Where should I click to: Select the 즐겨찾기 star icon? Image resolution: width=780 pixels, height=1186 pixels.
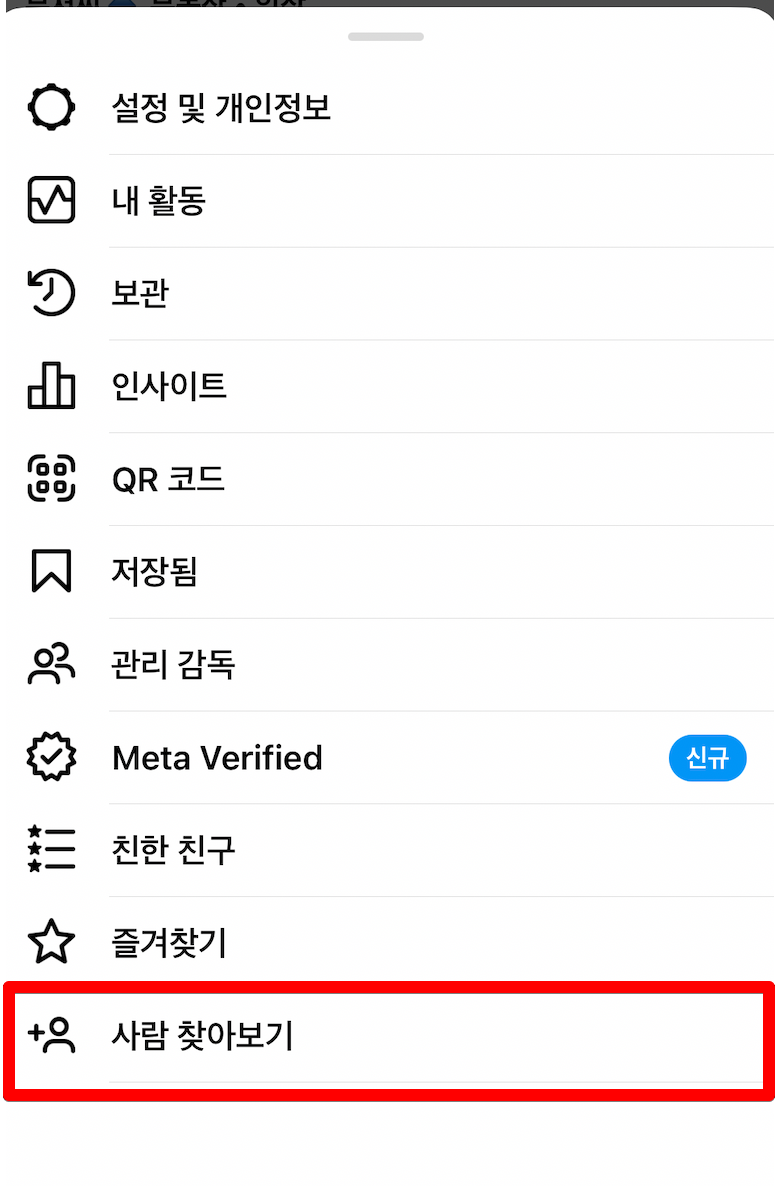pos(50,942)
